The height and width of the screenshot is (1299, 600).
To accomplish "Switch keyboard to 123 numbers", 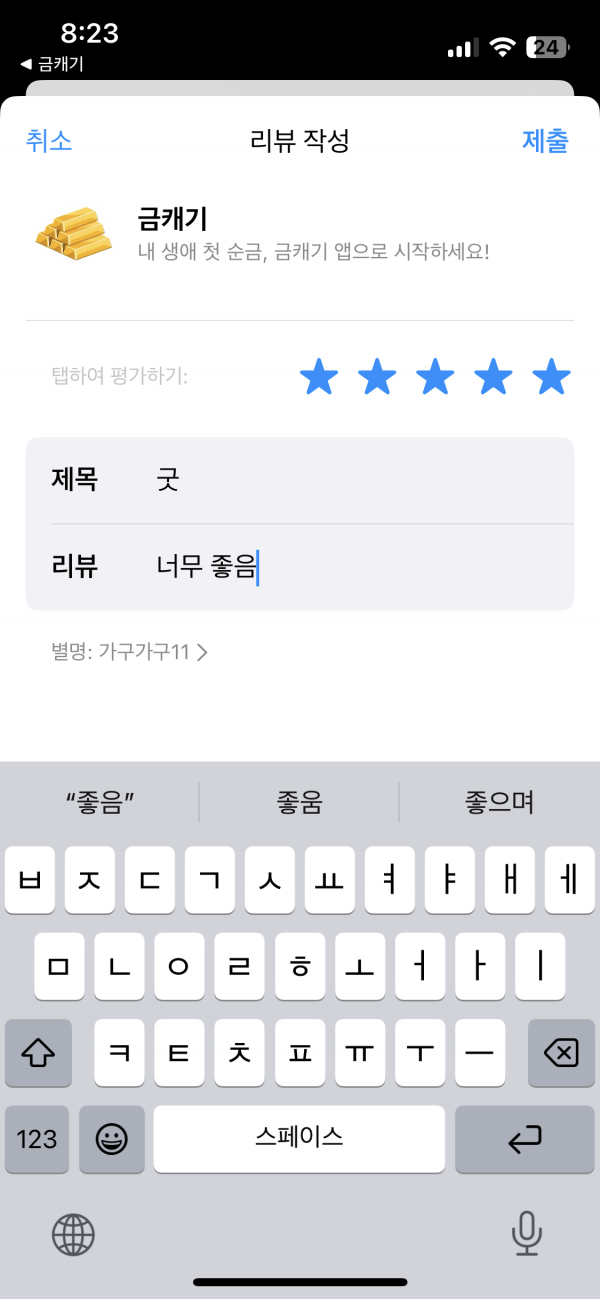I will coord(37,1139).
